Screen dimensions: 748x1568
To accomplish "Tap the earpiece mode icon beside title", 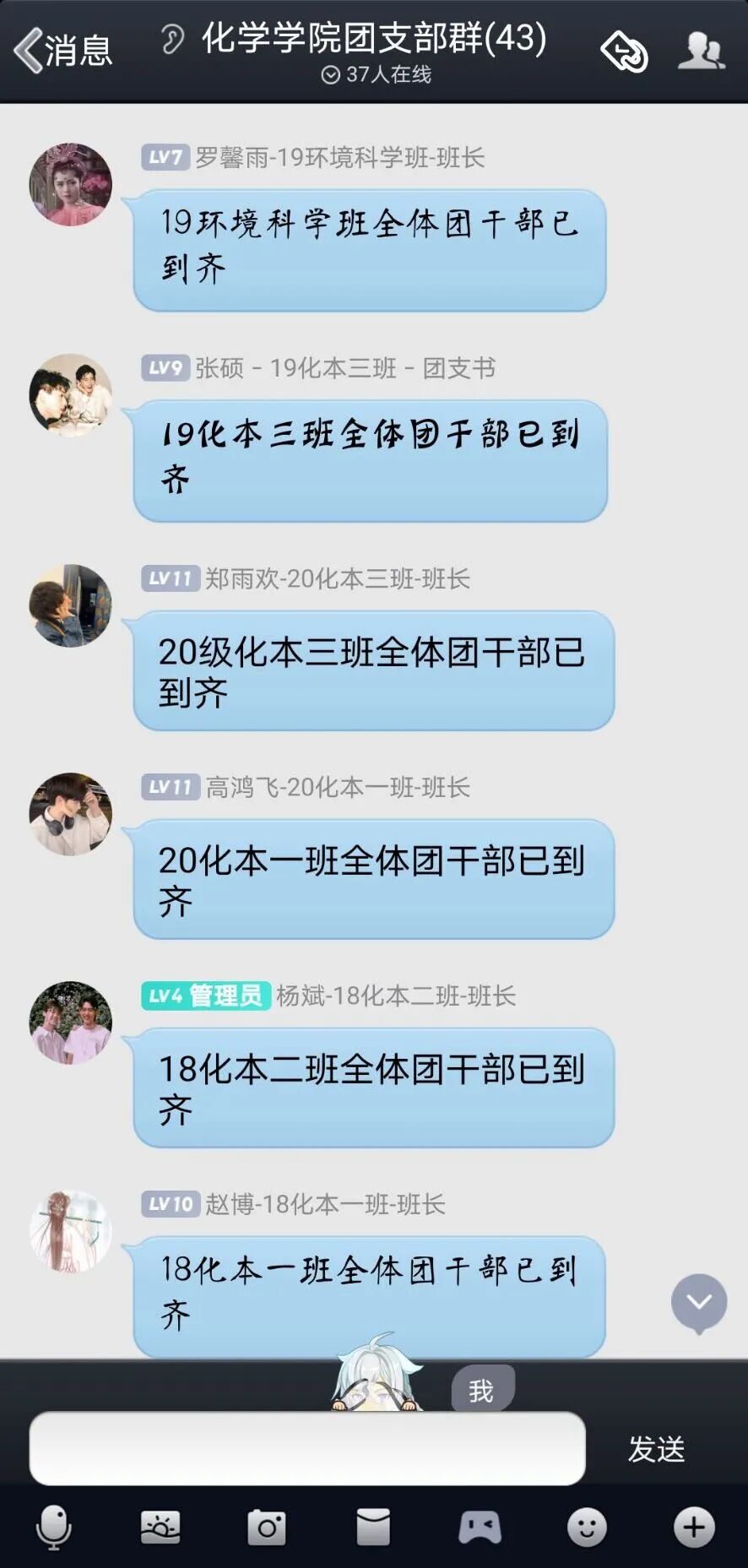I will [172, 39].
